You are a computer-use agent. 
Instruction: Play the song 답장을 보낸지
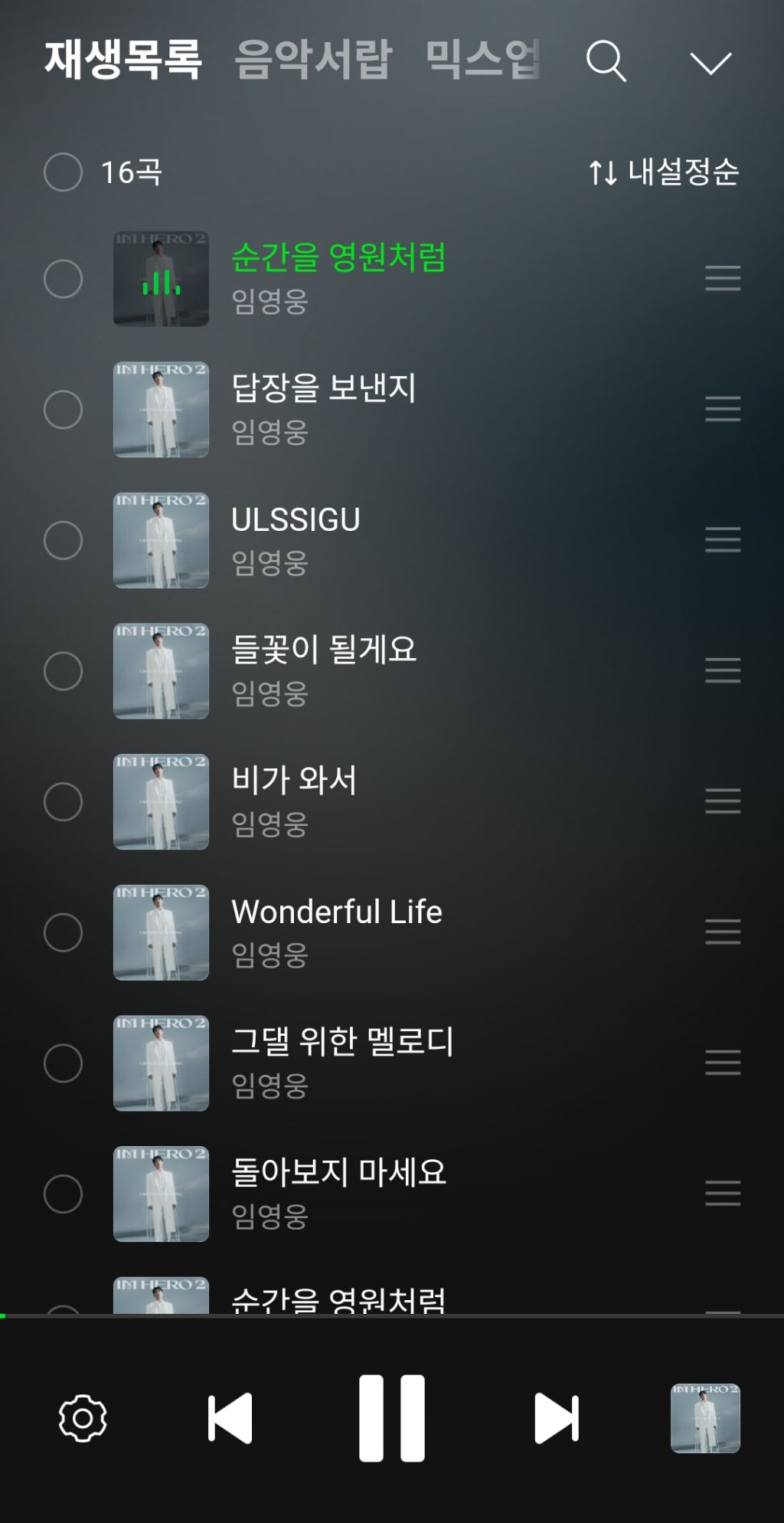(323, 389)
